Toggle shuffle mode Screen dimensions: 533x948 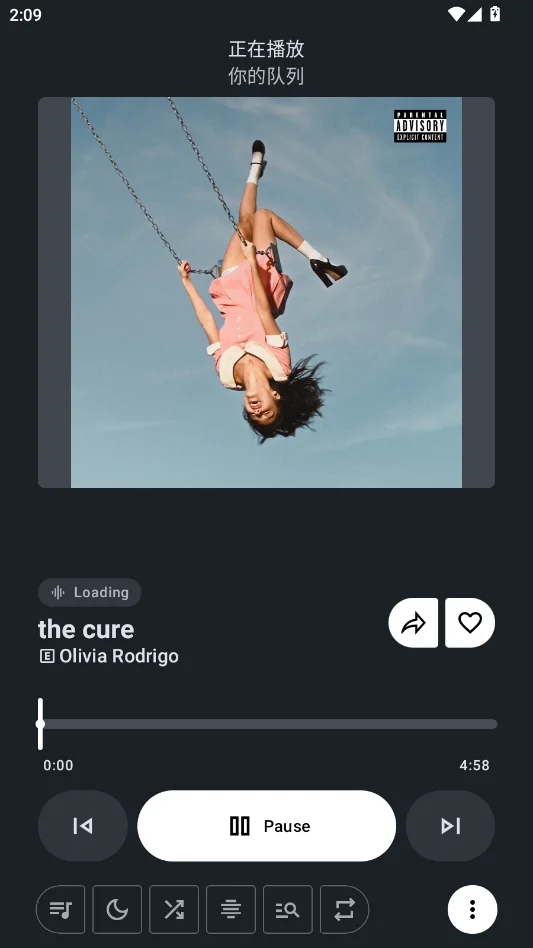pyautogui.click(x=174, y=909)
